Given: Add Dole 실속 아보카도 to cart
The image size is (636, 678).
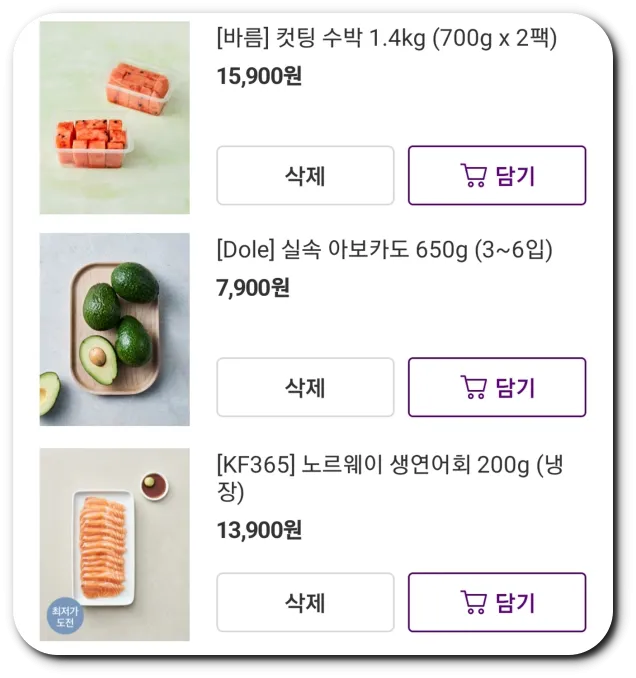Looking at the screenshot, I should point(496,387).
